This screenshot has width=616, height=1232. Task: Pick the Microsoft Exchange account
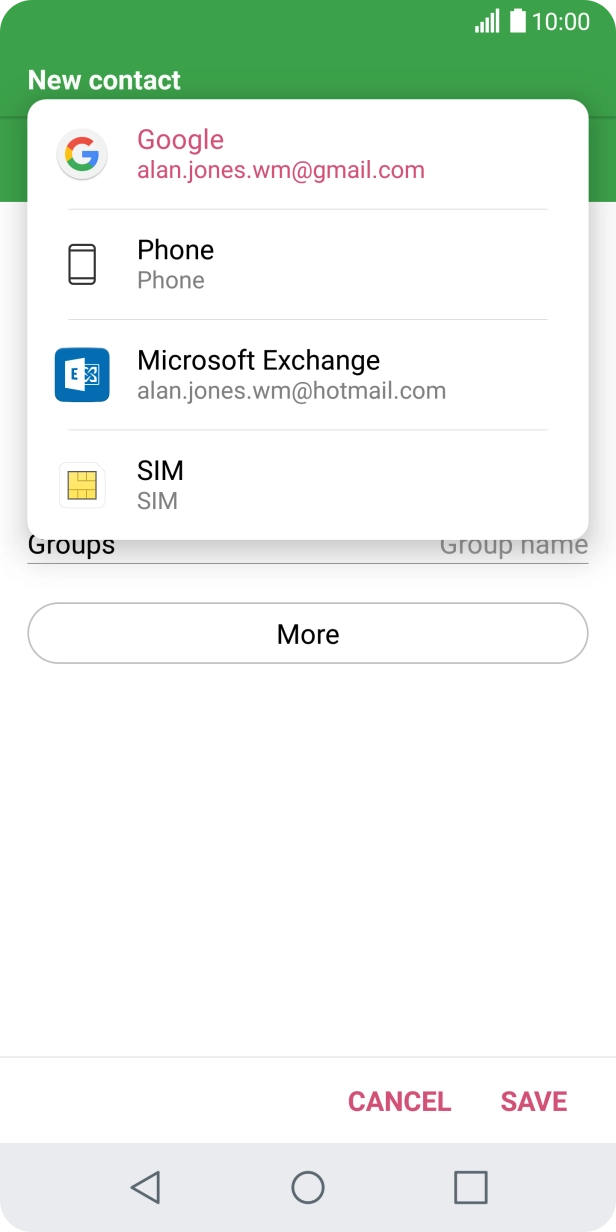point(307,375)
